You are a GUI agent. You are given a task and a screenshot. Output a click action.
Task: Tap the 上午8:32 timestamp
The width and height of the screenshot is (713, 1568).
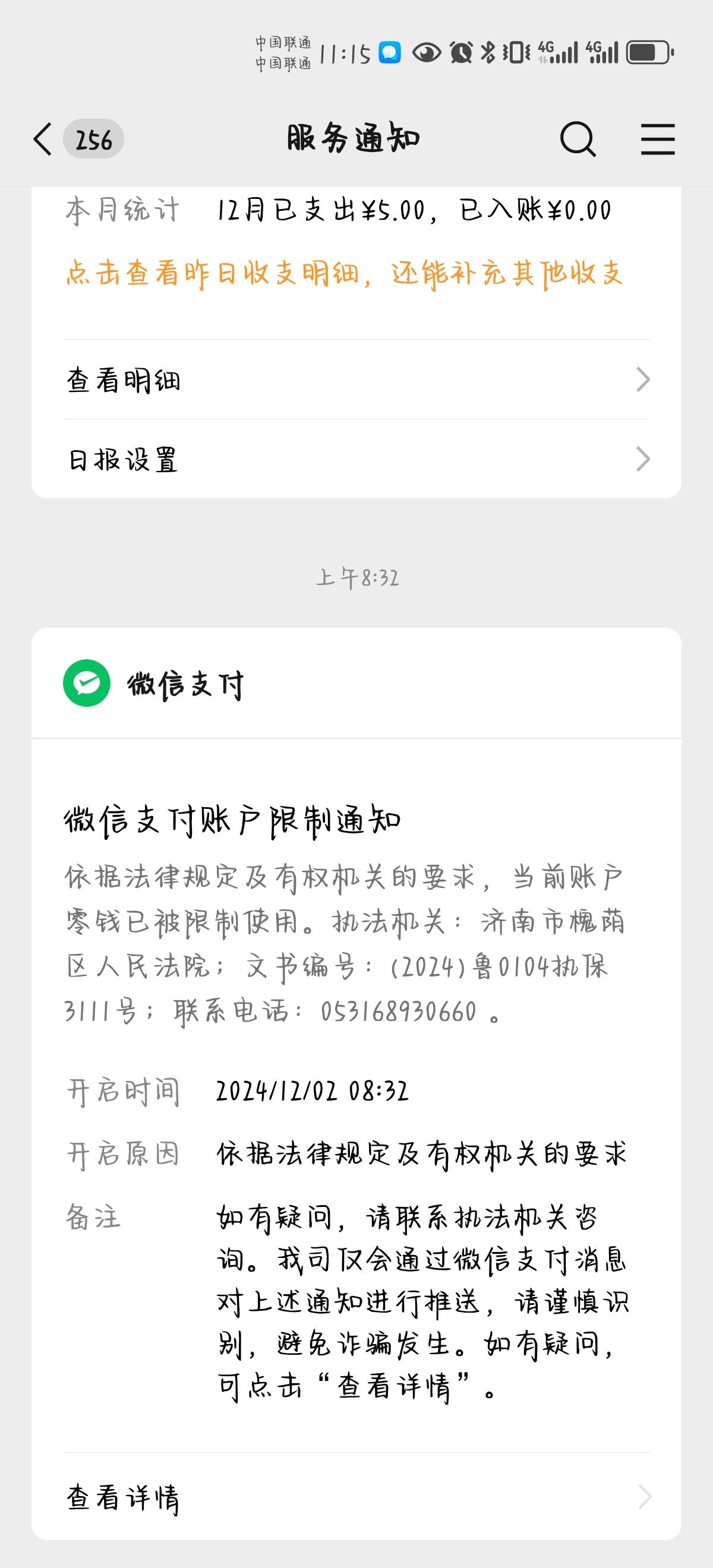[x=356, y=581]
